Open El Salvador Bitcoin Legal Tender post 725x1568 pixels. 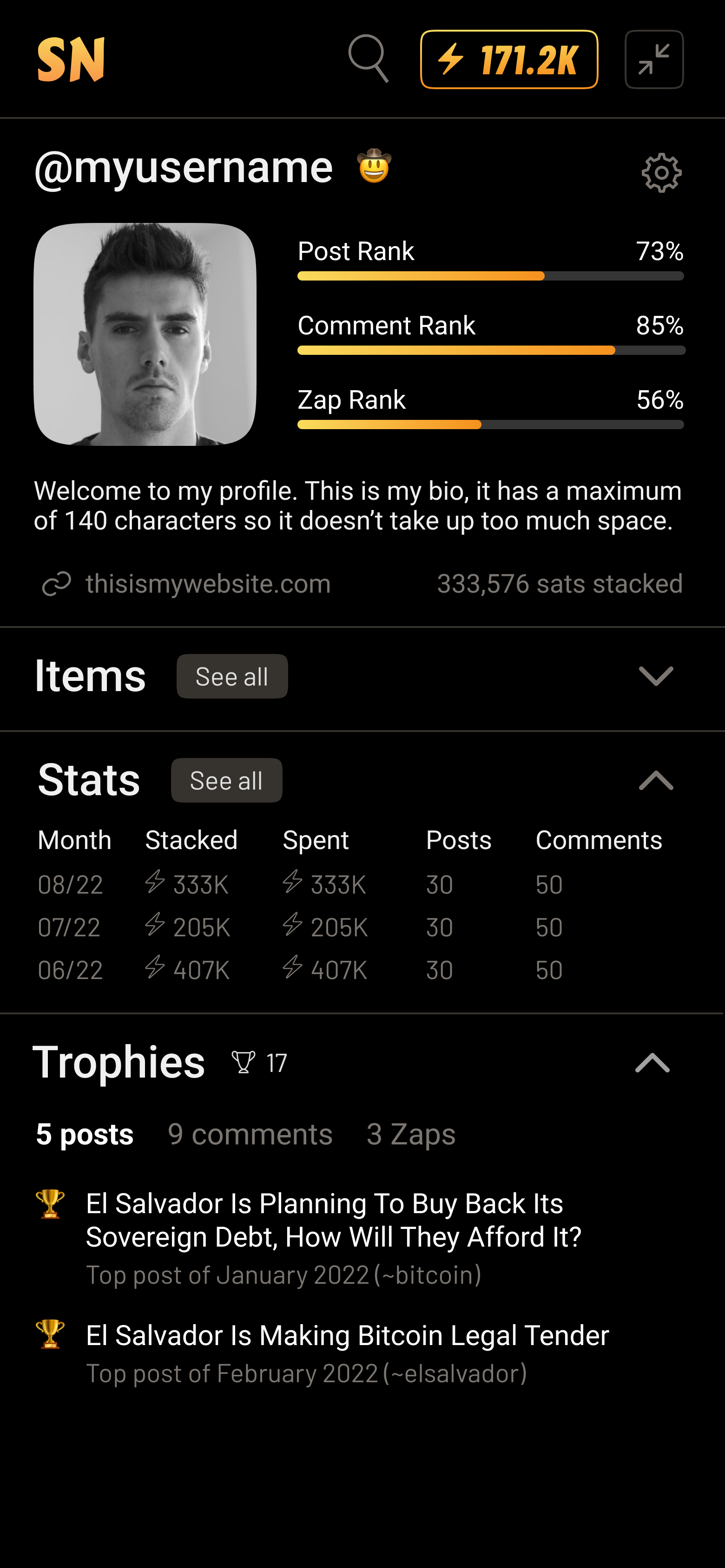click(347, 1335)
